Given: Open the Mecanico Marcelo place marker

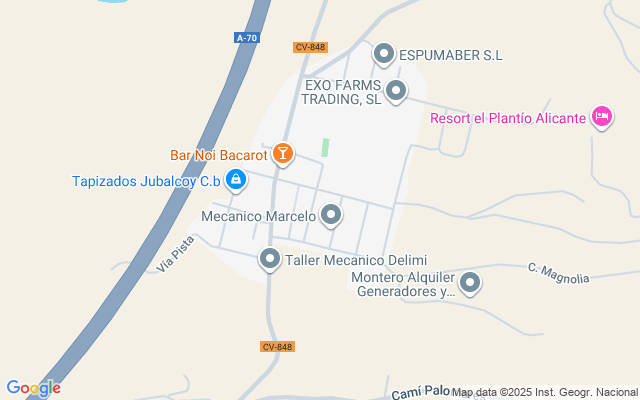Looking at the screenshot, I should coord(331,214).
